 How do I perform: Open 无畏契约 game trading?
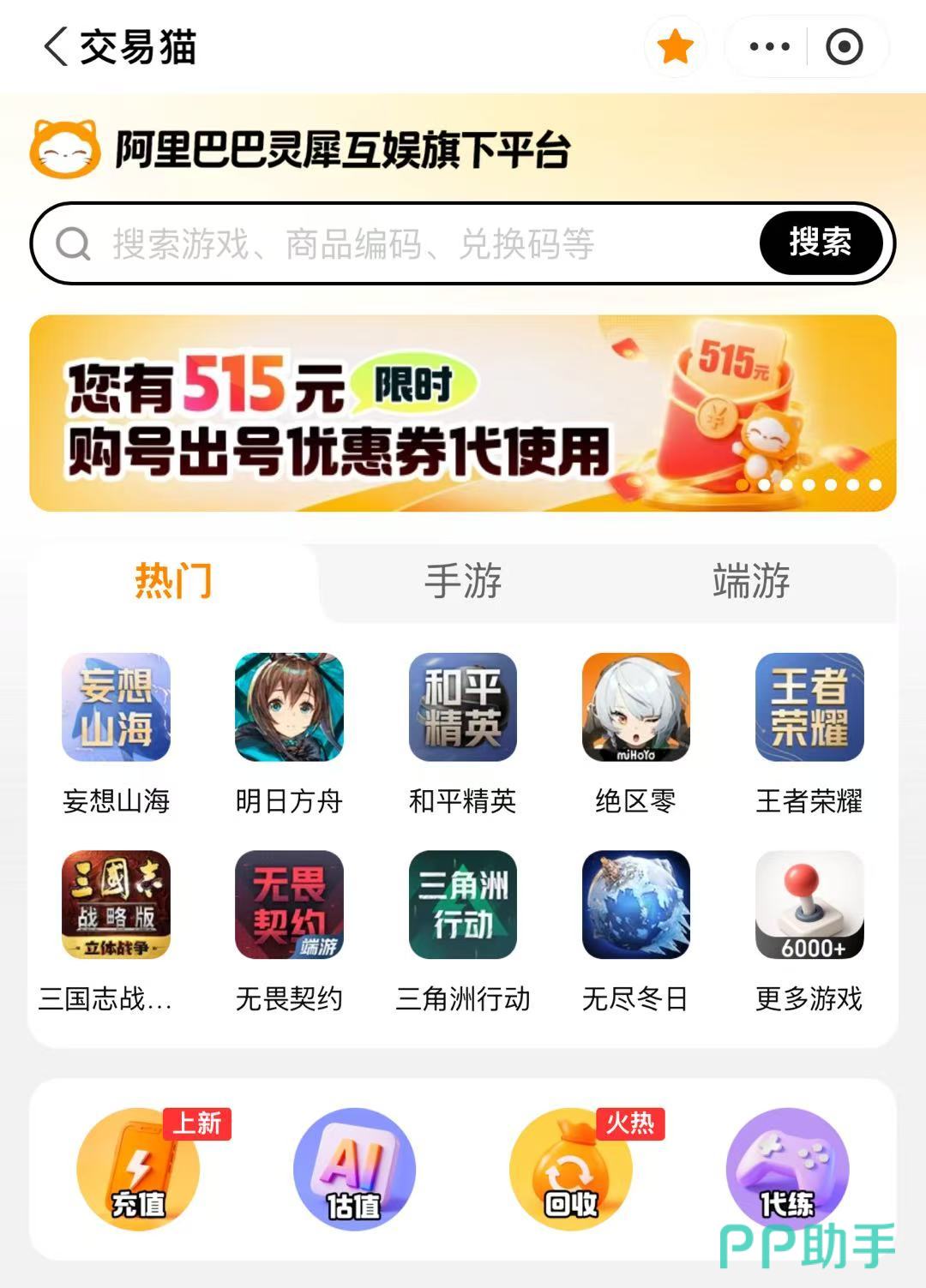point(289,932)
